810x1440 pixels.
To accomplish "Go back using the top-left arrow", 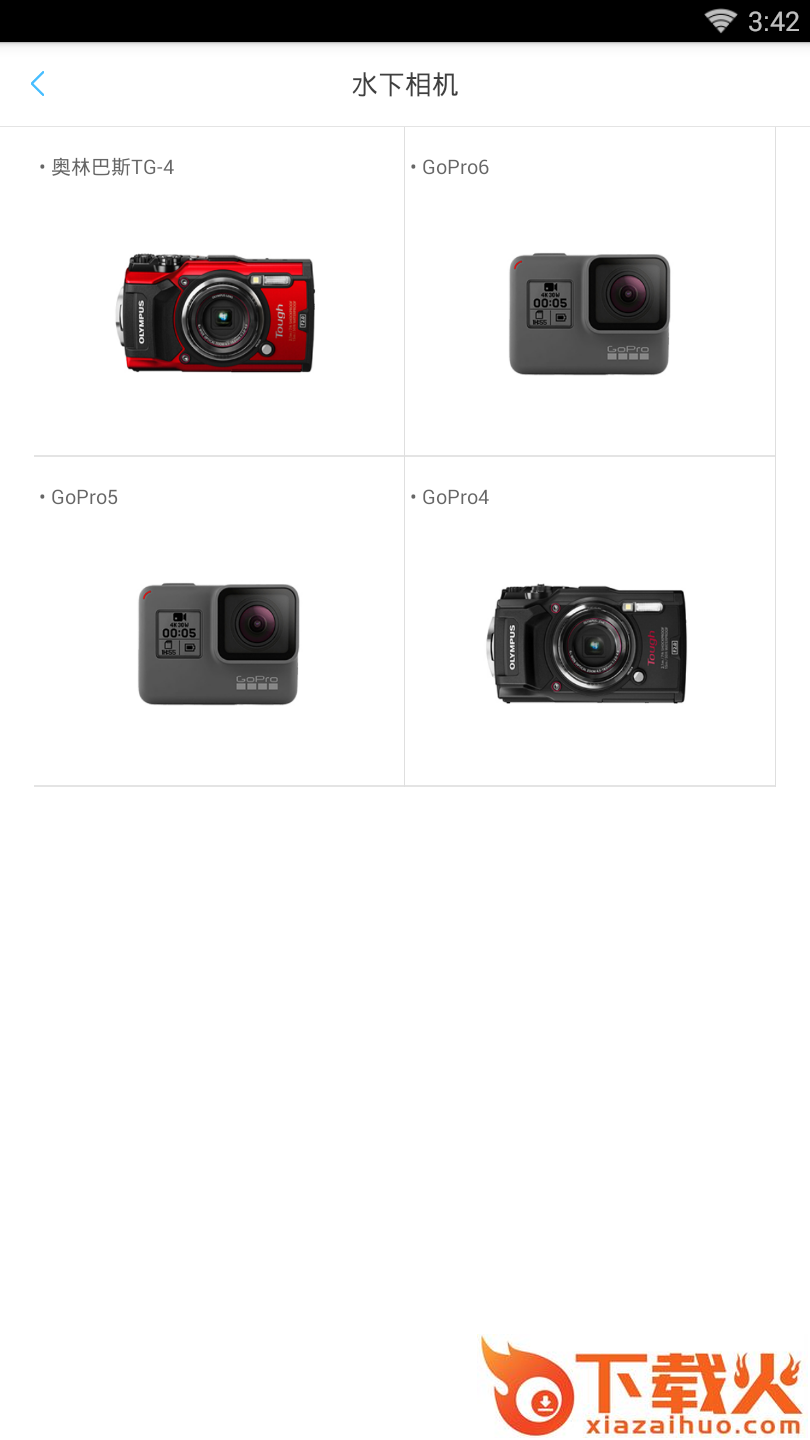I will click(x=38, y=84).
